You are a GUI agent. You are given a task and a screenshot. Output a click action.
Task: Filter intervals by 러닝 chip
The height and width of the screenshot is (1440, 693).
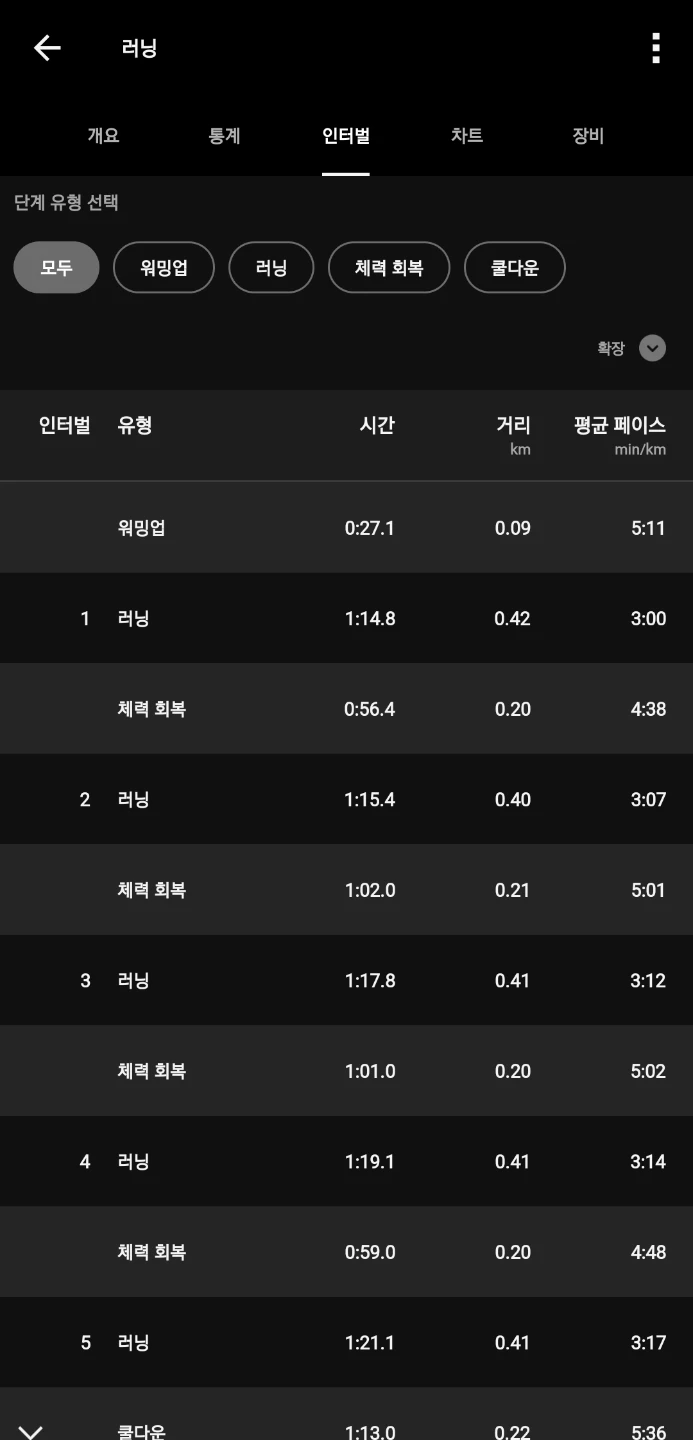(271, 268)
